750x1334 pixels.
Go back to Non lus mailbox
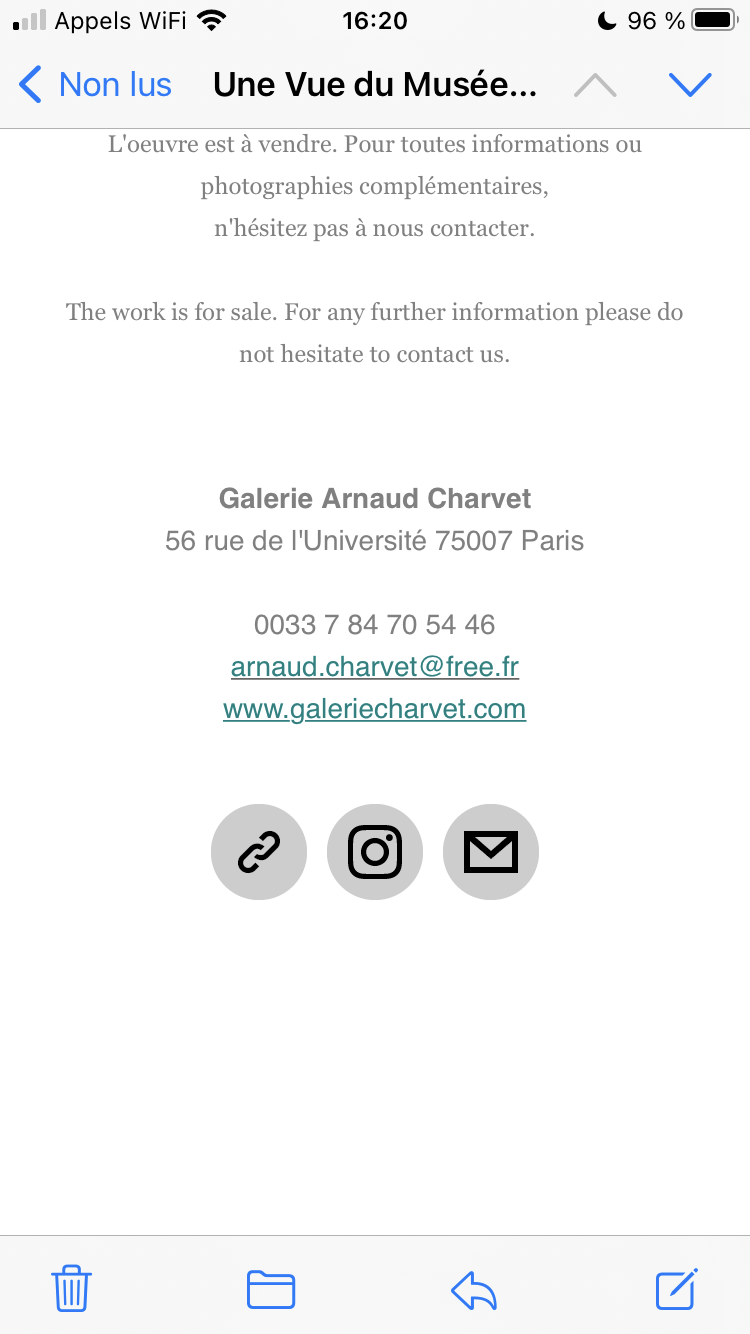pos(96,85)
